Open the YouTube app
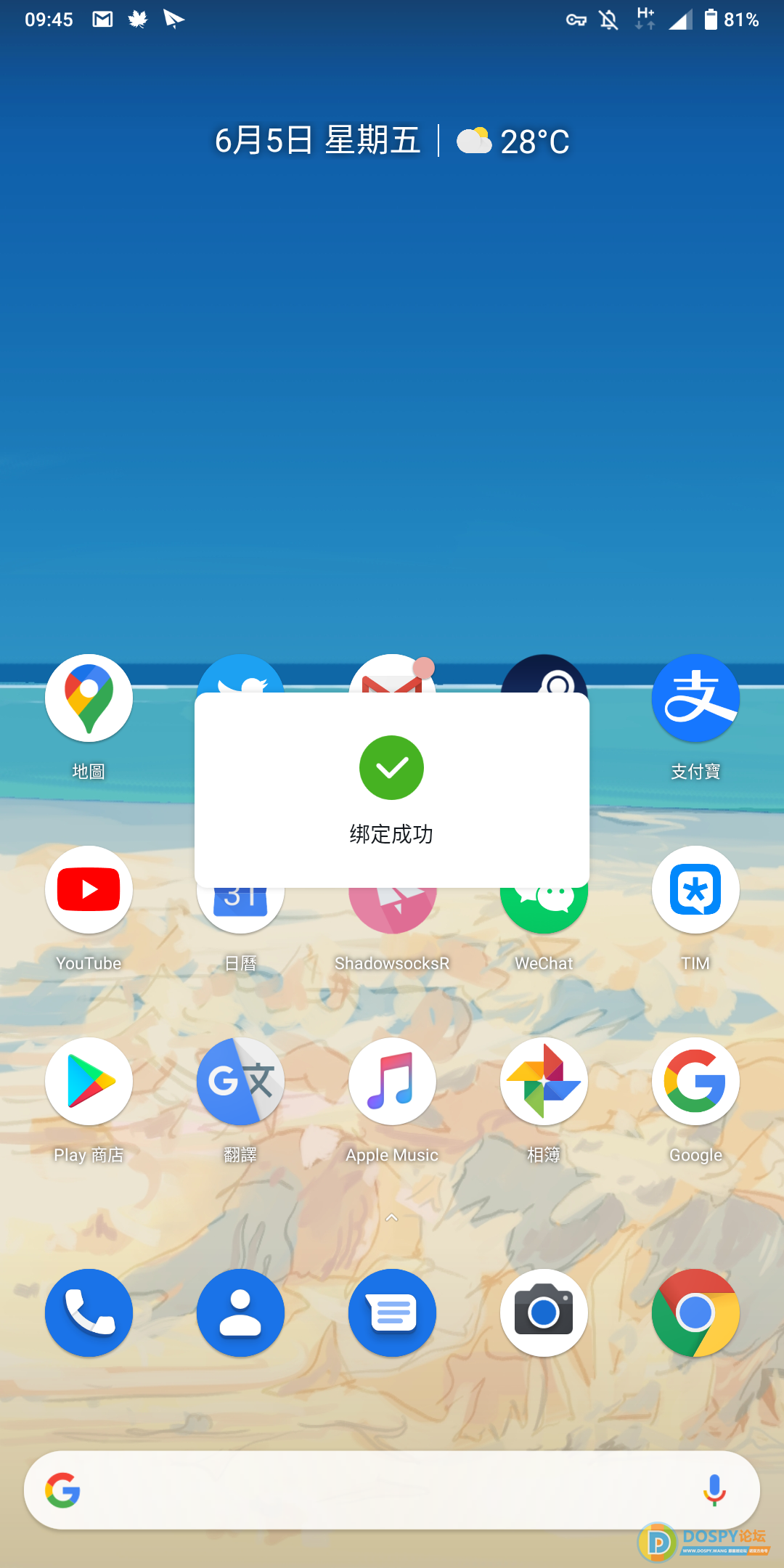This screenshot has width=784, height=1568. click(x=89, y=890)
